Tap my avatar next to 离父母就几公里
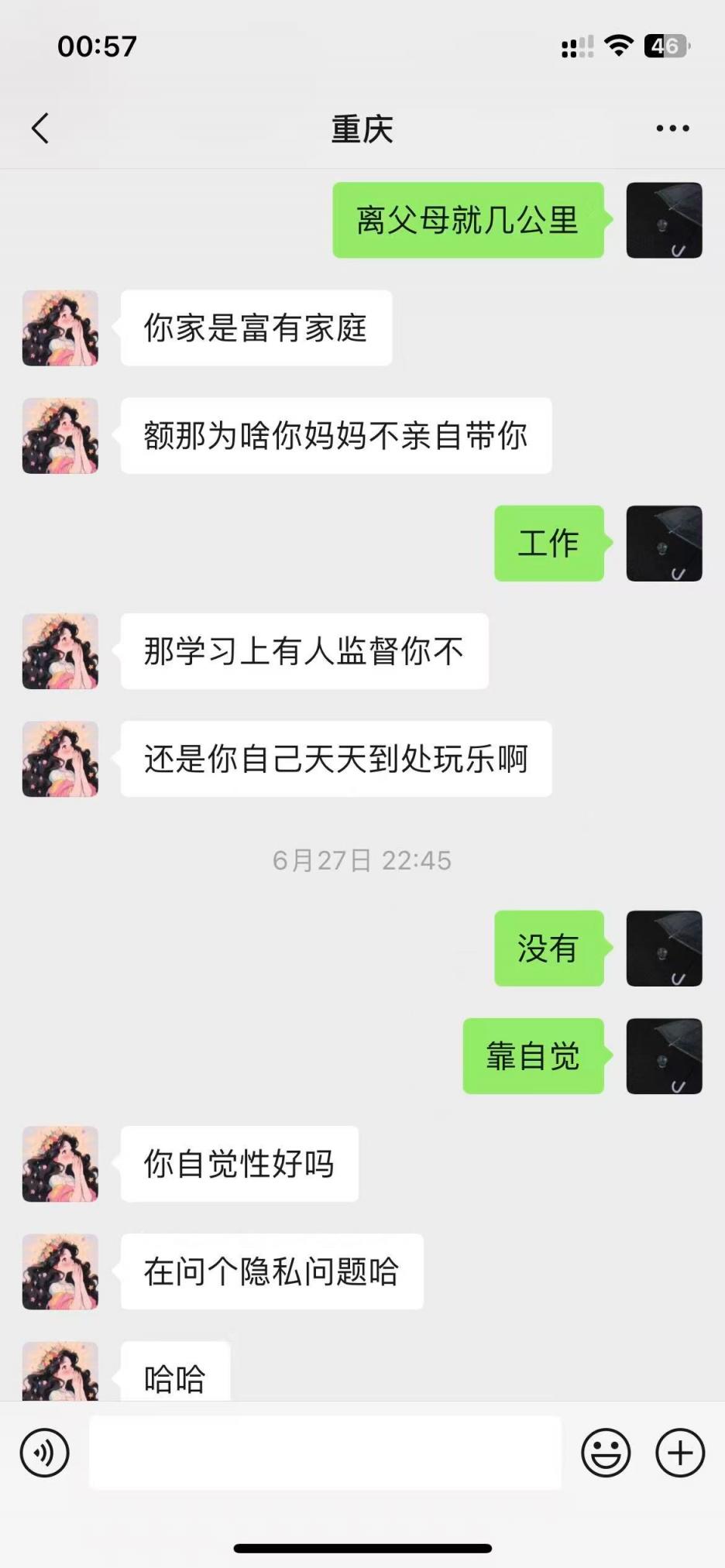This screenshot has width=725, height=1568. 664,221
